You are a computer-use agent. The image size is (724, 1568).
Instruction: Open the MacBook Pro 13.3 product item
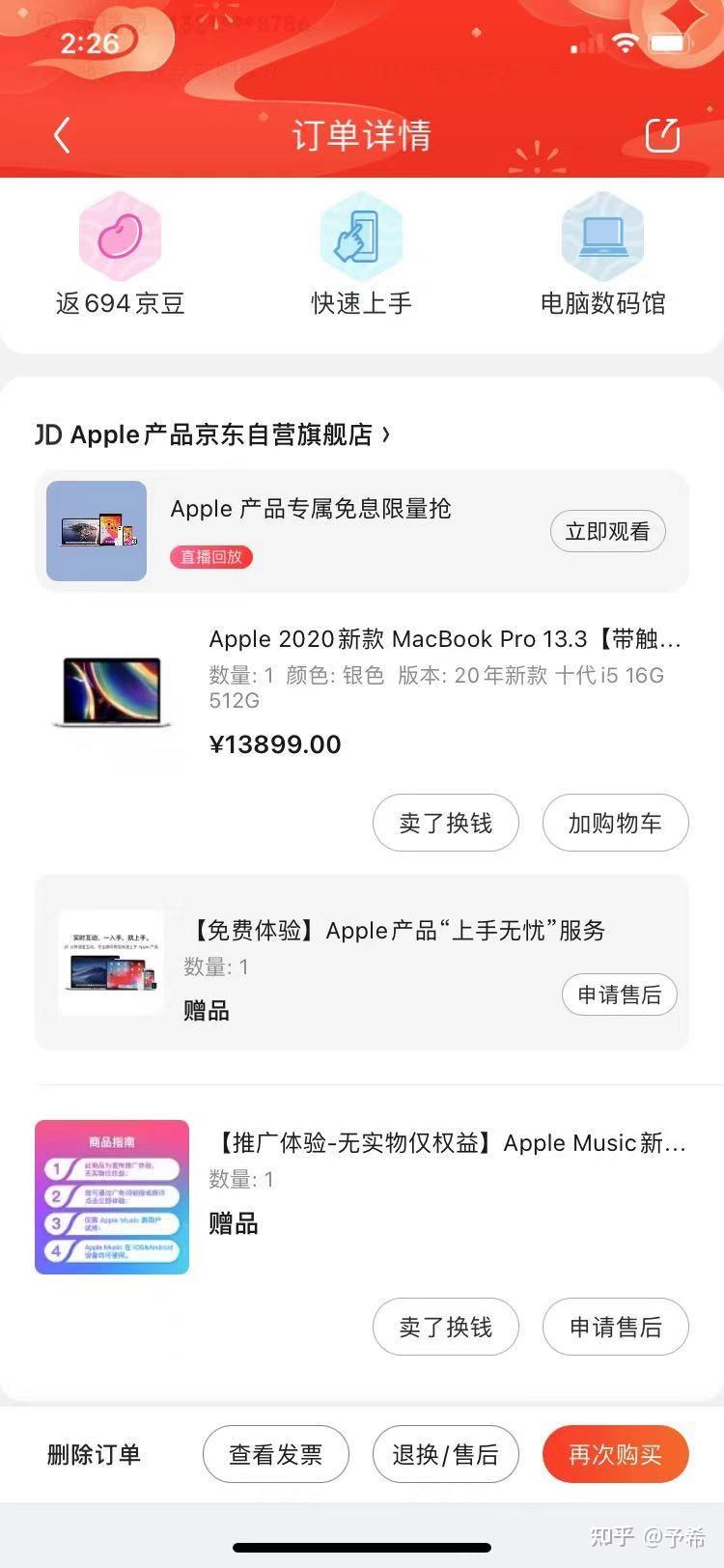(444, 639)
